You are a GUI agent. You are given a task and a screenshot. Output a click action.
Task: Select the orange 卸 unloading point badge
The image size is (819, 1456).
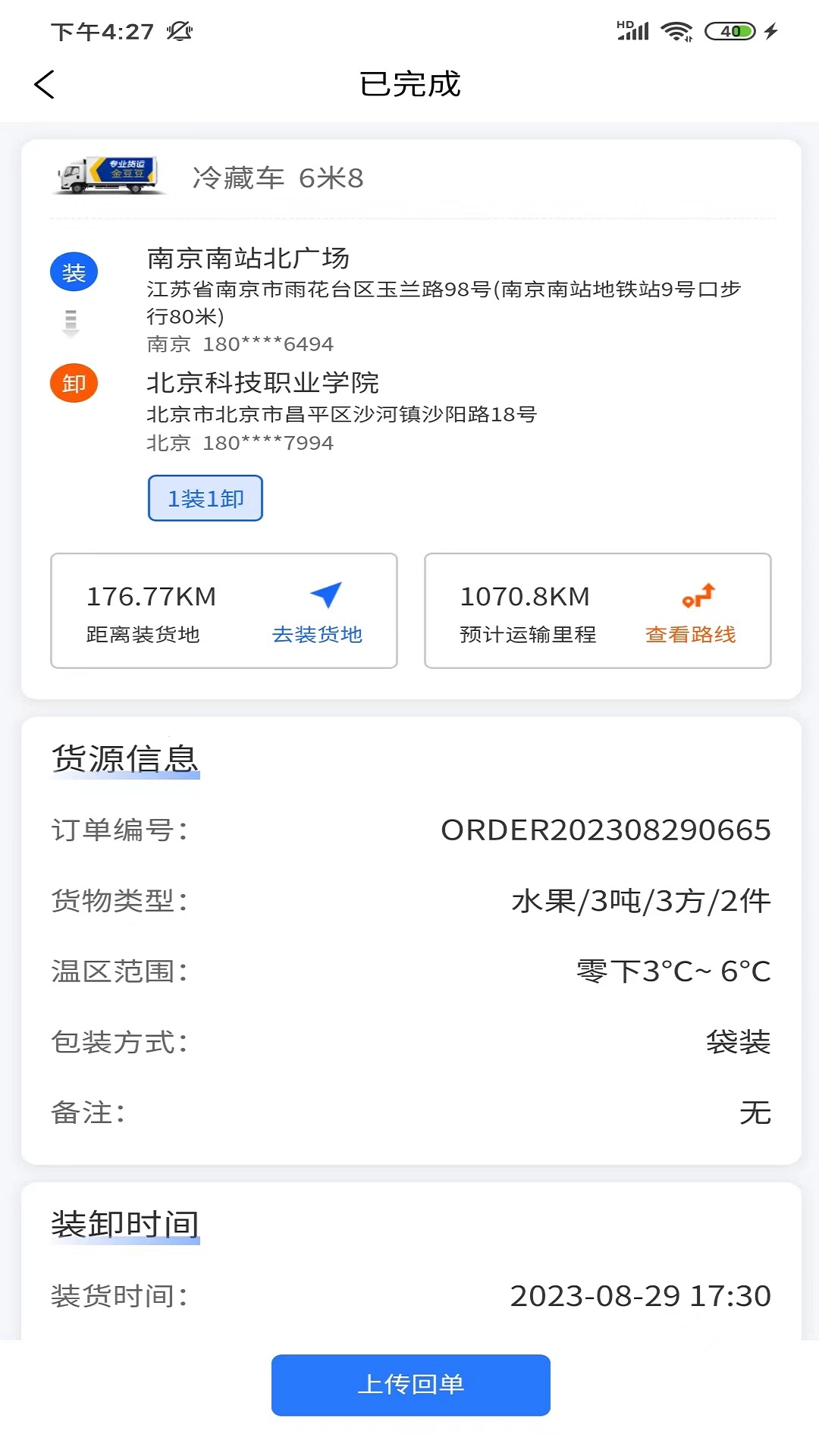click(73, 383)
